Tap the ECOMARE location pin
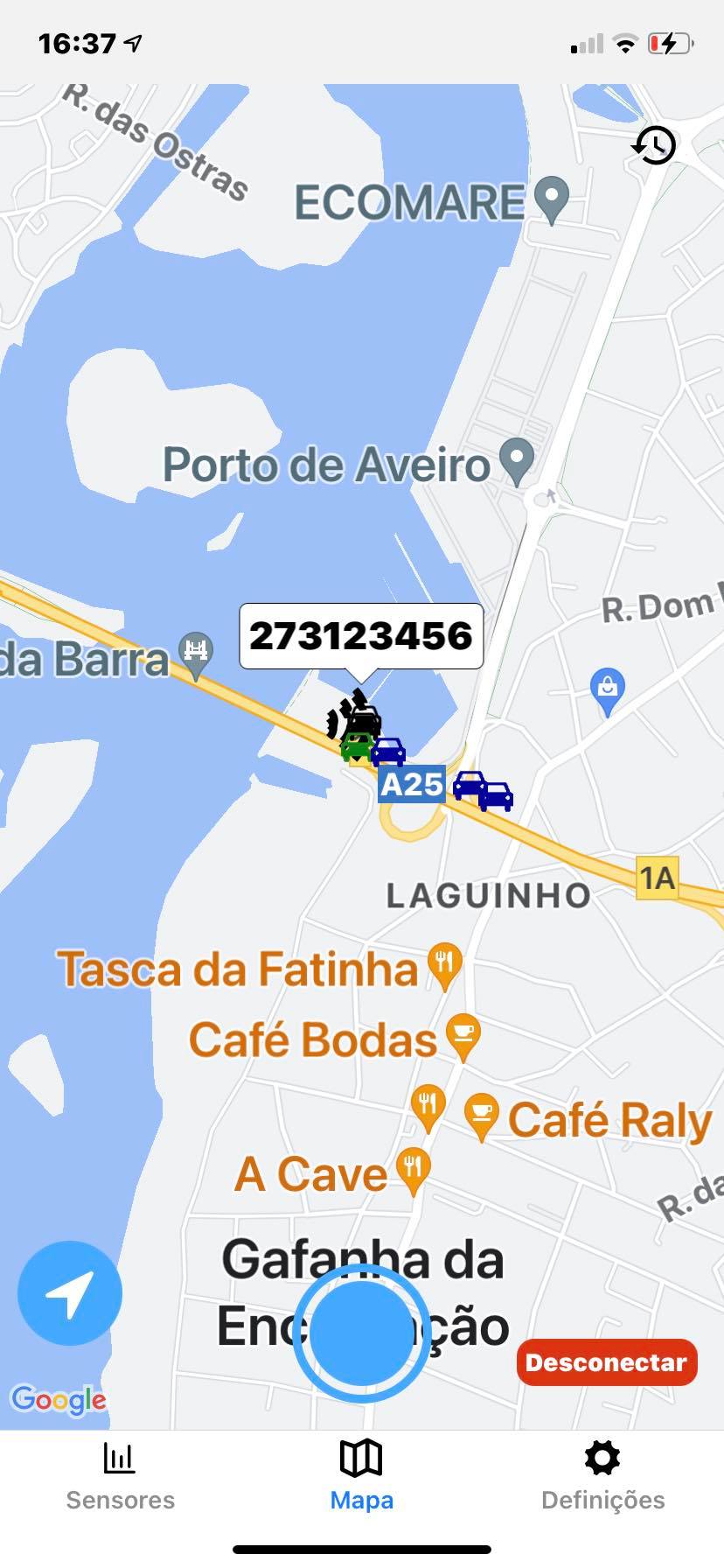This screenshot has width=724, height=1568. [x=552, y=198]
